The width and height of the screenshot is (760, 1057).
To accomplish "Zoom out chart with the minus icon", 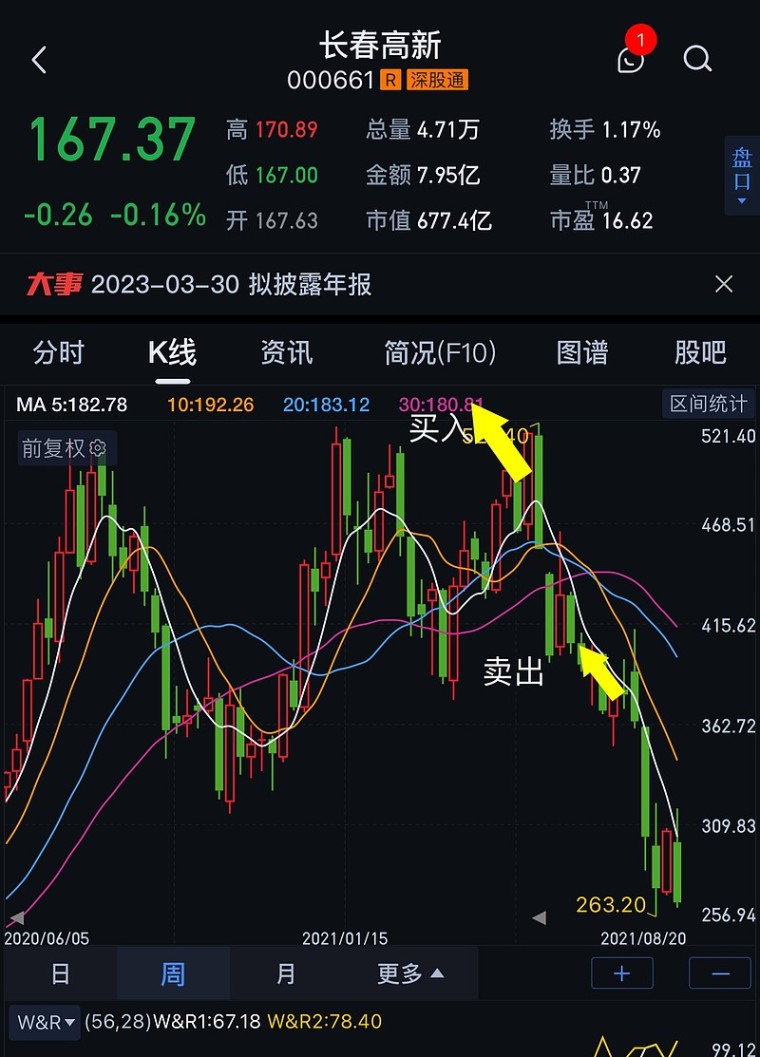I will coord(719,973).
